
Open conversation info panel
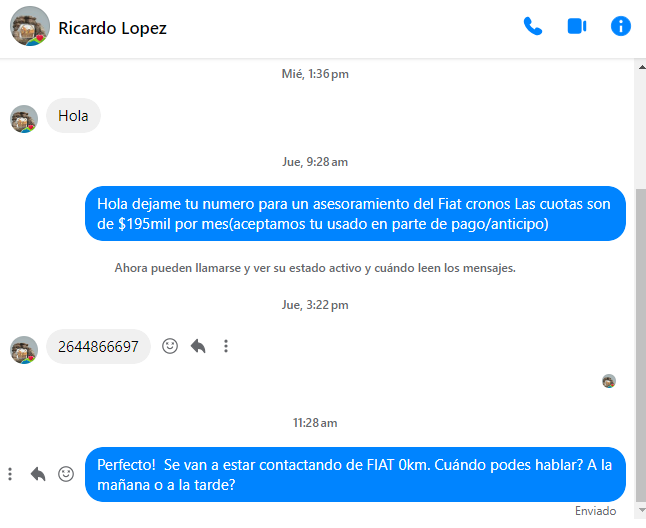click(621, 27)
